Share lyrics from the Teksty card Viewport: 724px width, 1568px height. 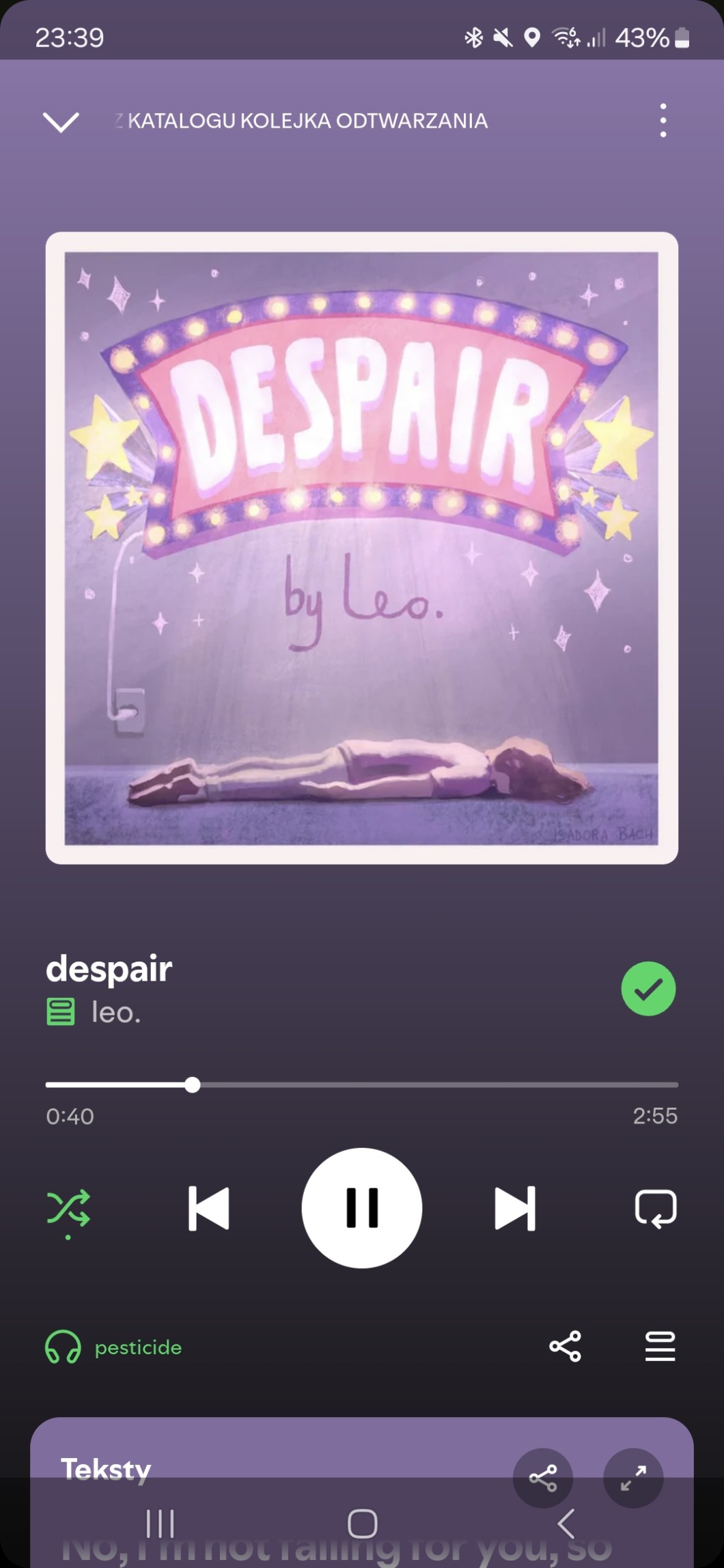pyautogui.click(x=542, y=1478)
